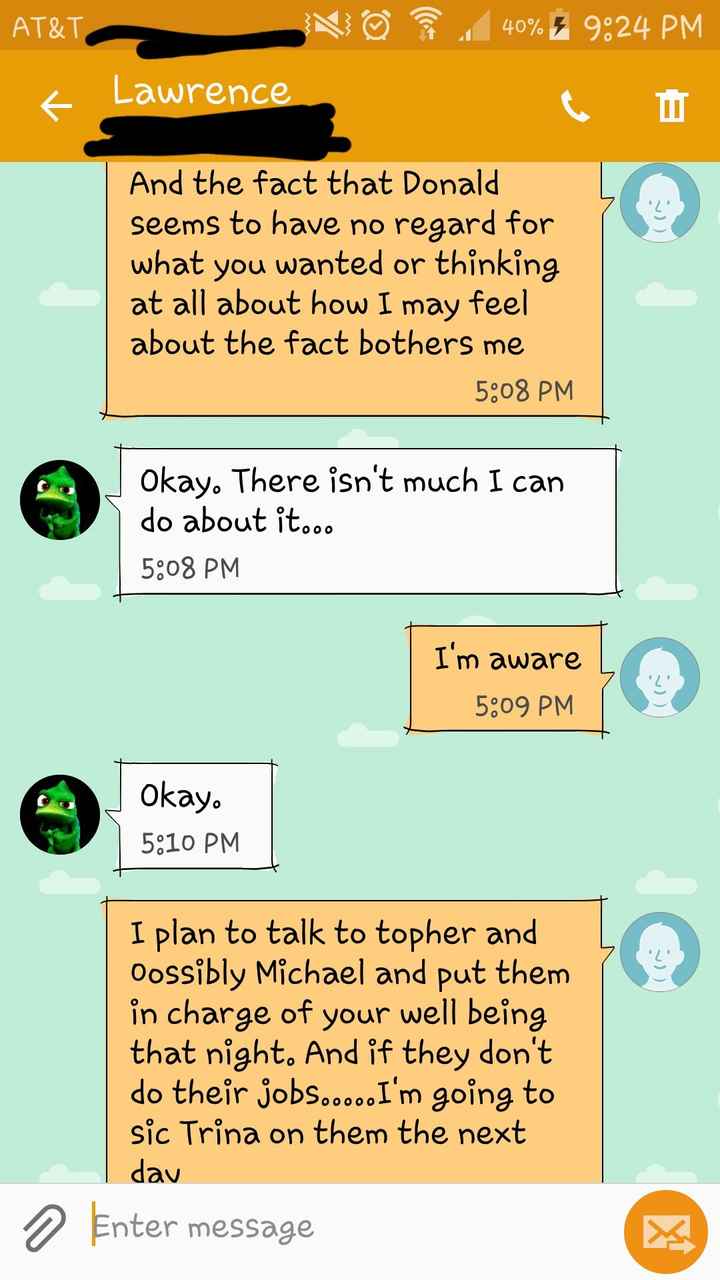Screen dimensions: 720x1280
Task: Delete messages with the trash icon
Action: 672,106
